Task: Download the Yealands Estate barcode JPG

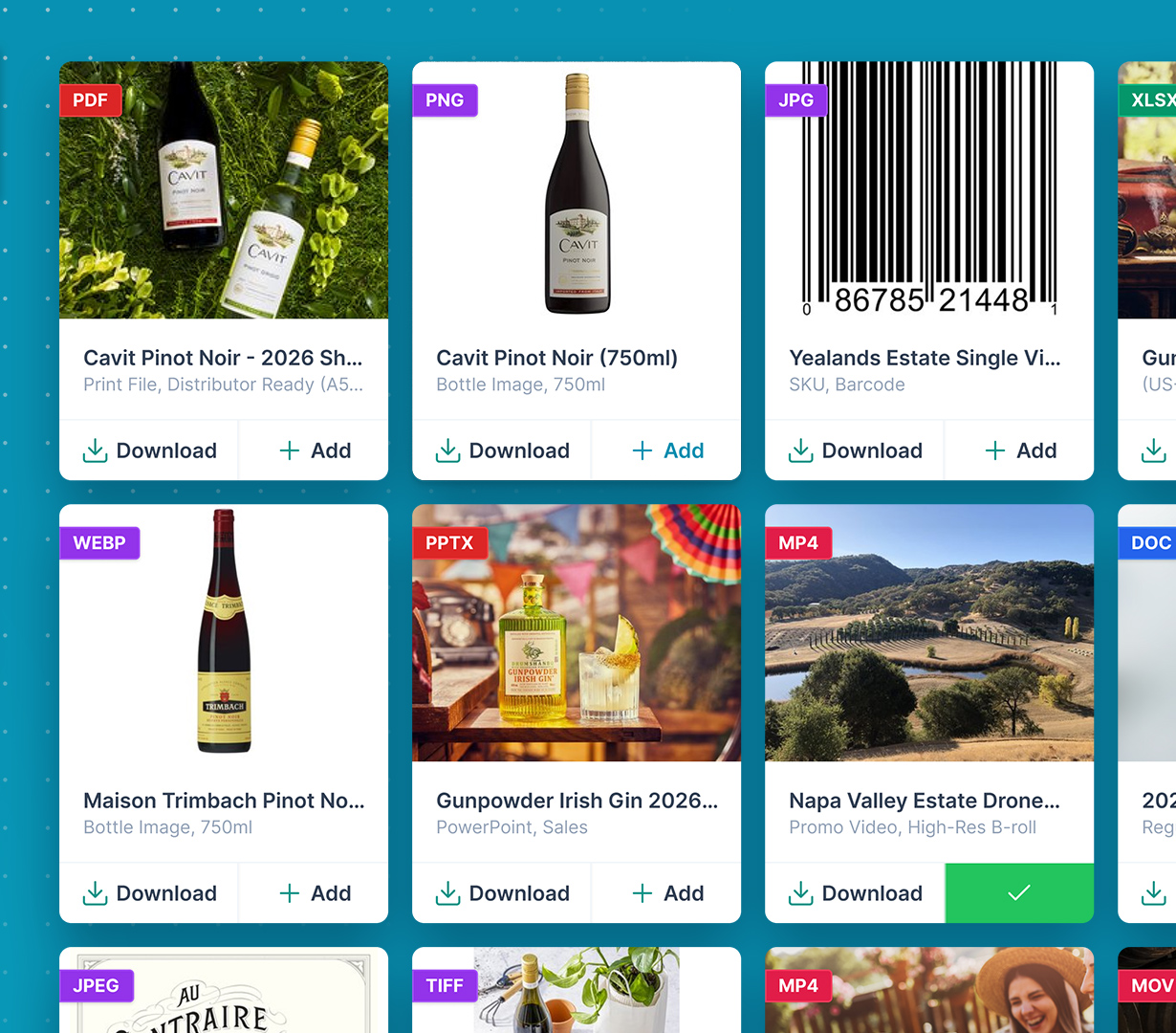Action: pyautogui.click(x=855, y=451)
